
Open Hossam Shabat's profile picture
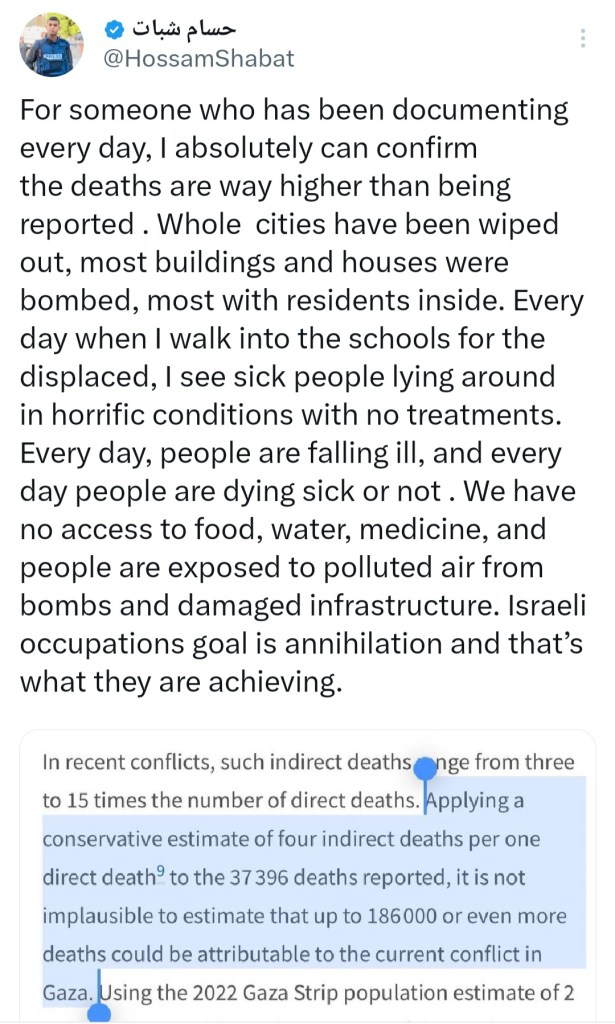pos(52,44)
